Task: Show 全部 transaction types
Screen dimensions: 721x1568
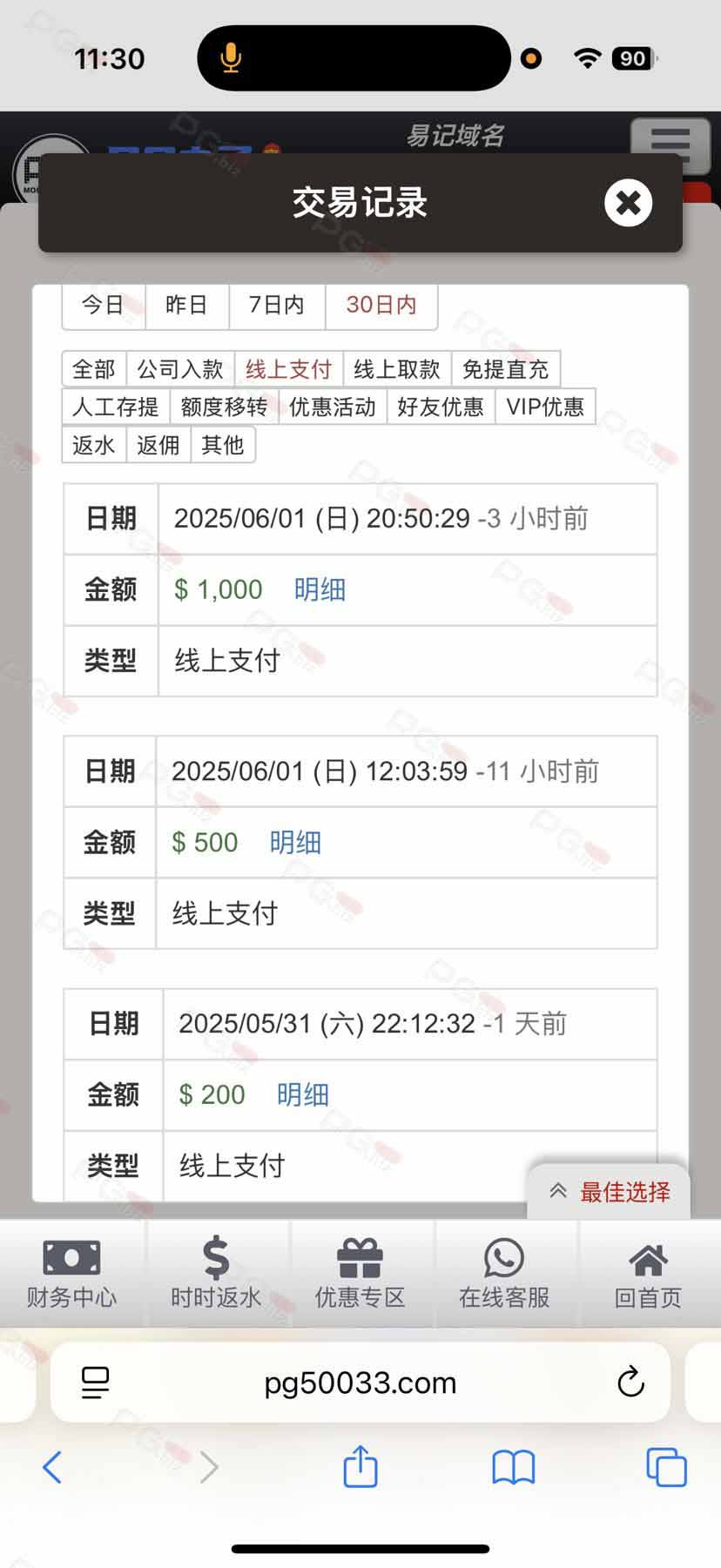Action: tap(94, 369)
